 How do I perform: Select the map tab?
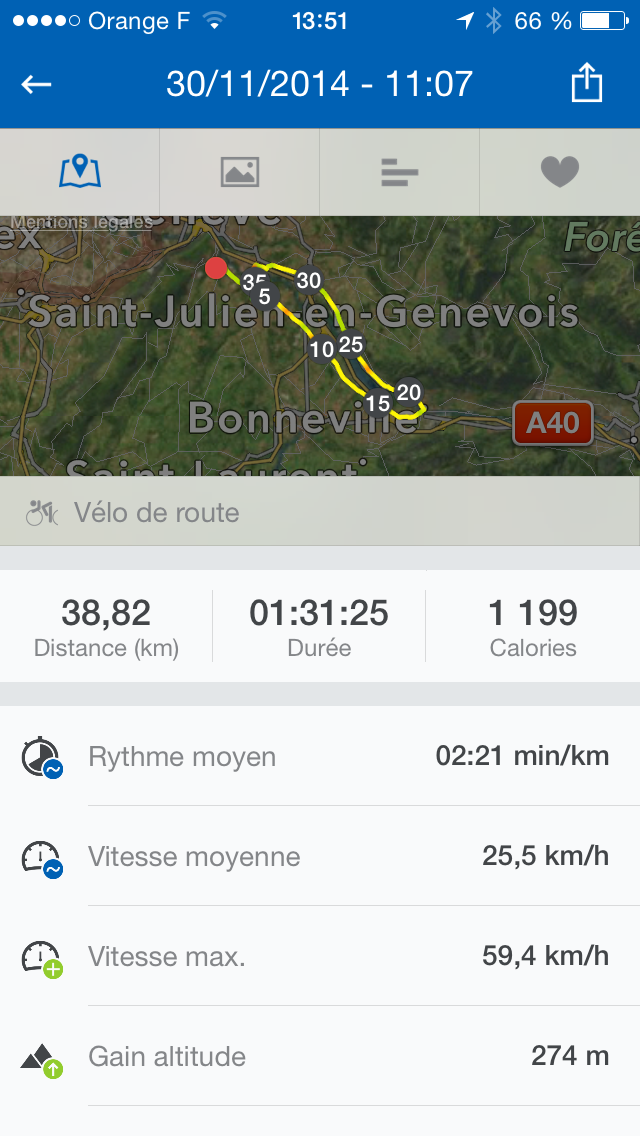point(80,172)
